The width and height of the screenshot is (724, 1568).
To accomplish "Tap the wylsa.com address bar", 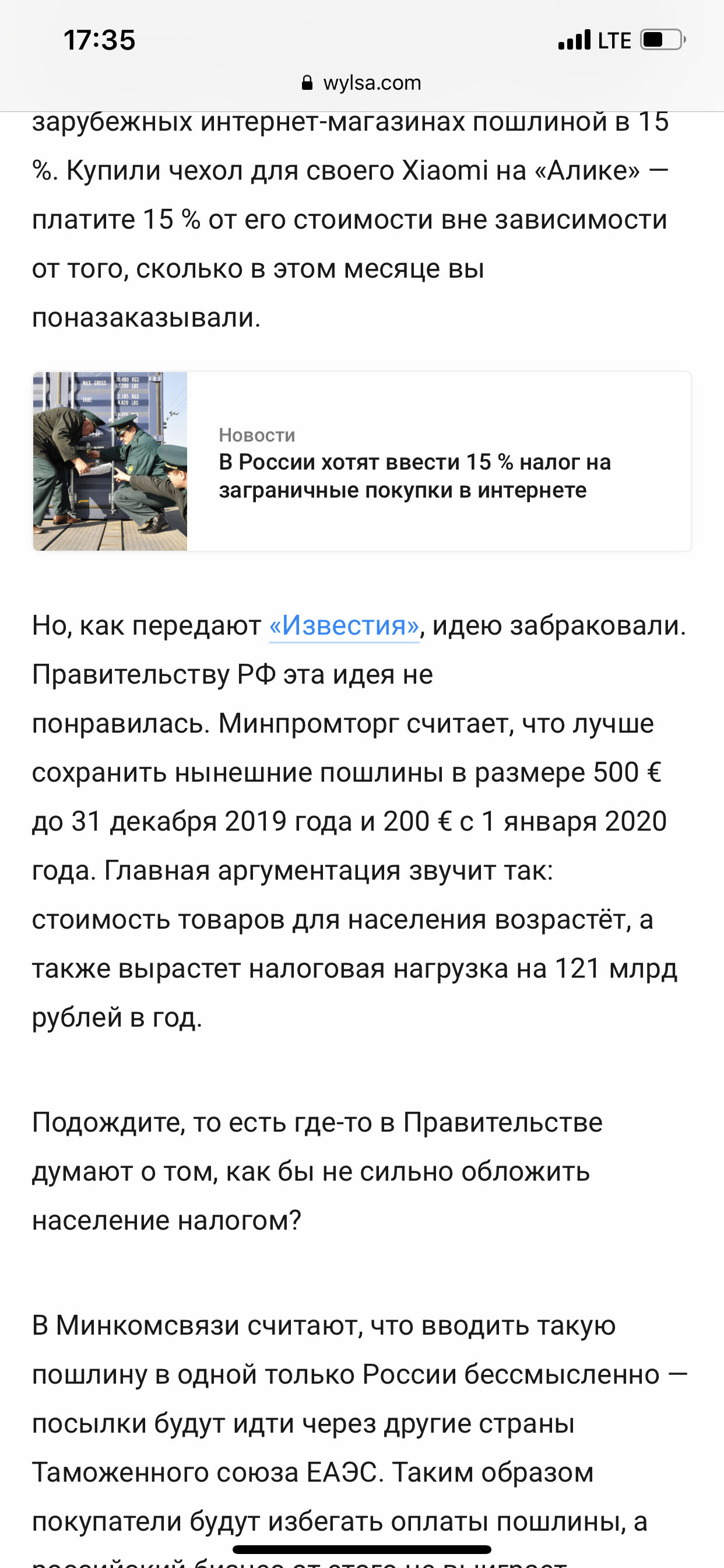I will [x=362, y=83].
